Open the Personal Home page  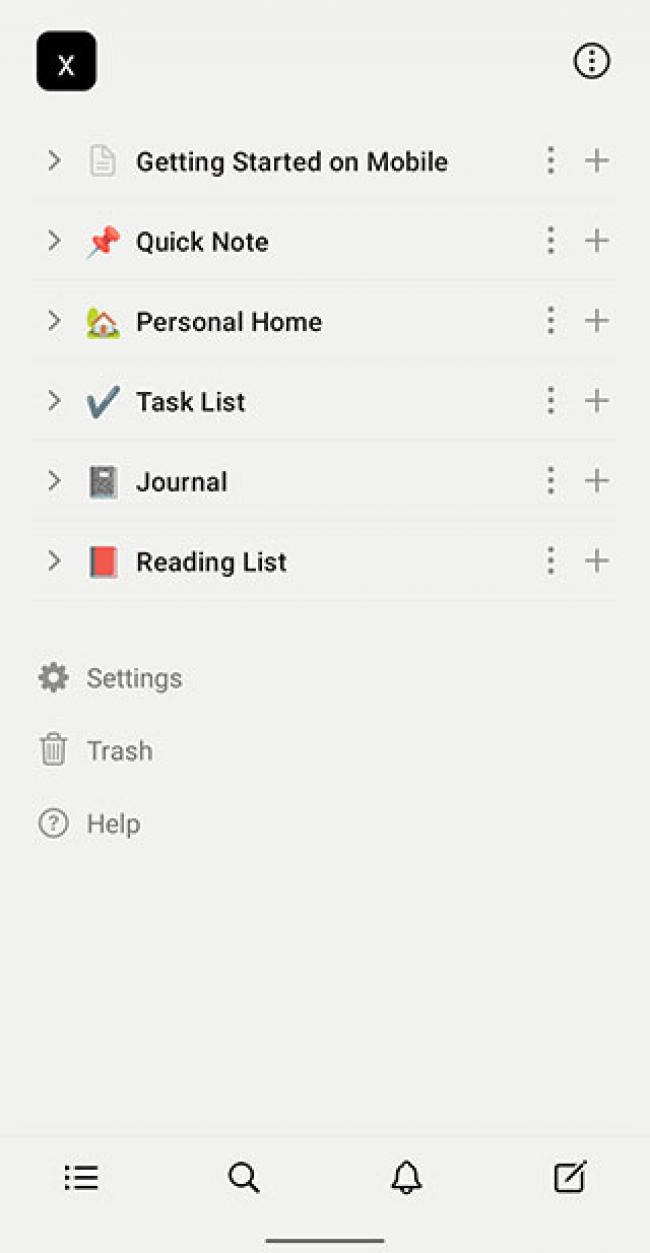[229, 322]
